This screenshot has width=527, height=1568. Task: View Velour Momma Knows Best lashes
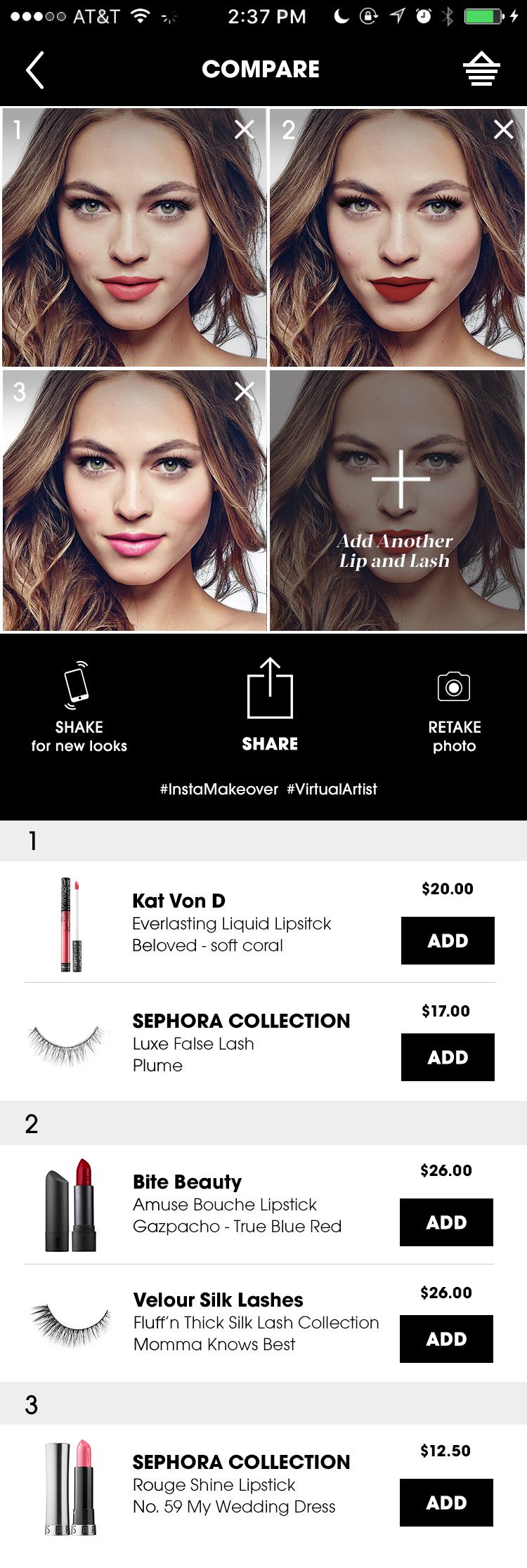tap(256, 1321)
